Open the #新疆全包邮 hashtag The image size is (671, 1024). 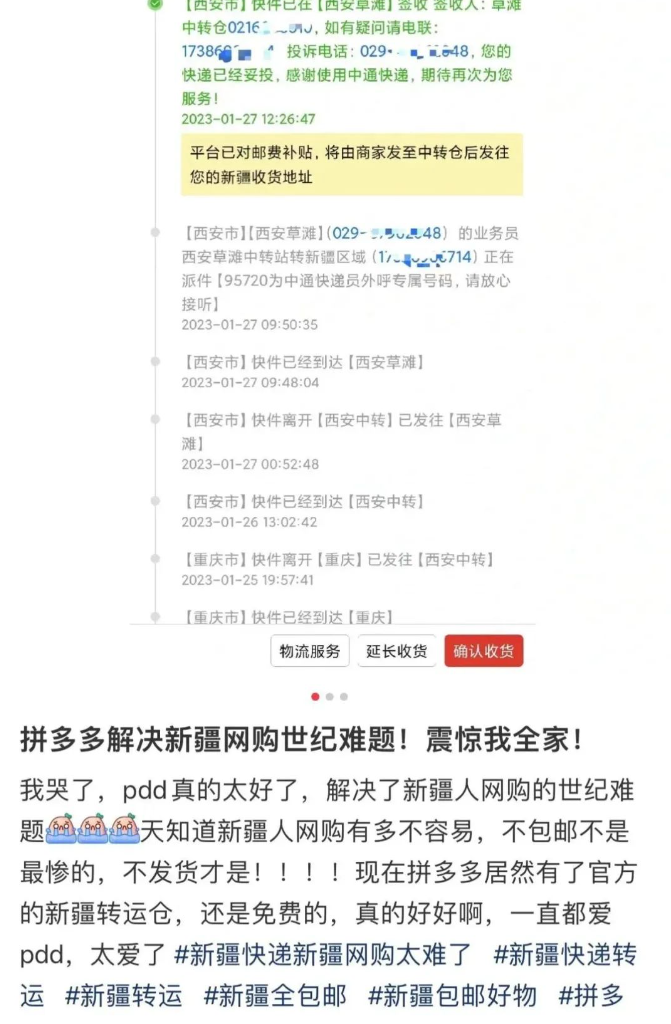[x=275, y=996]
